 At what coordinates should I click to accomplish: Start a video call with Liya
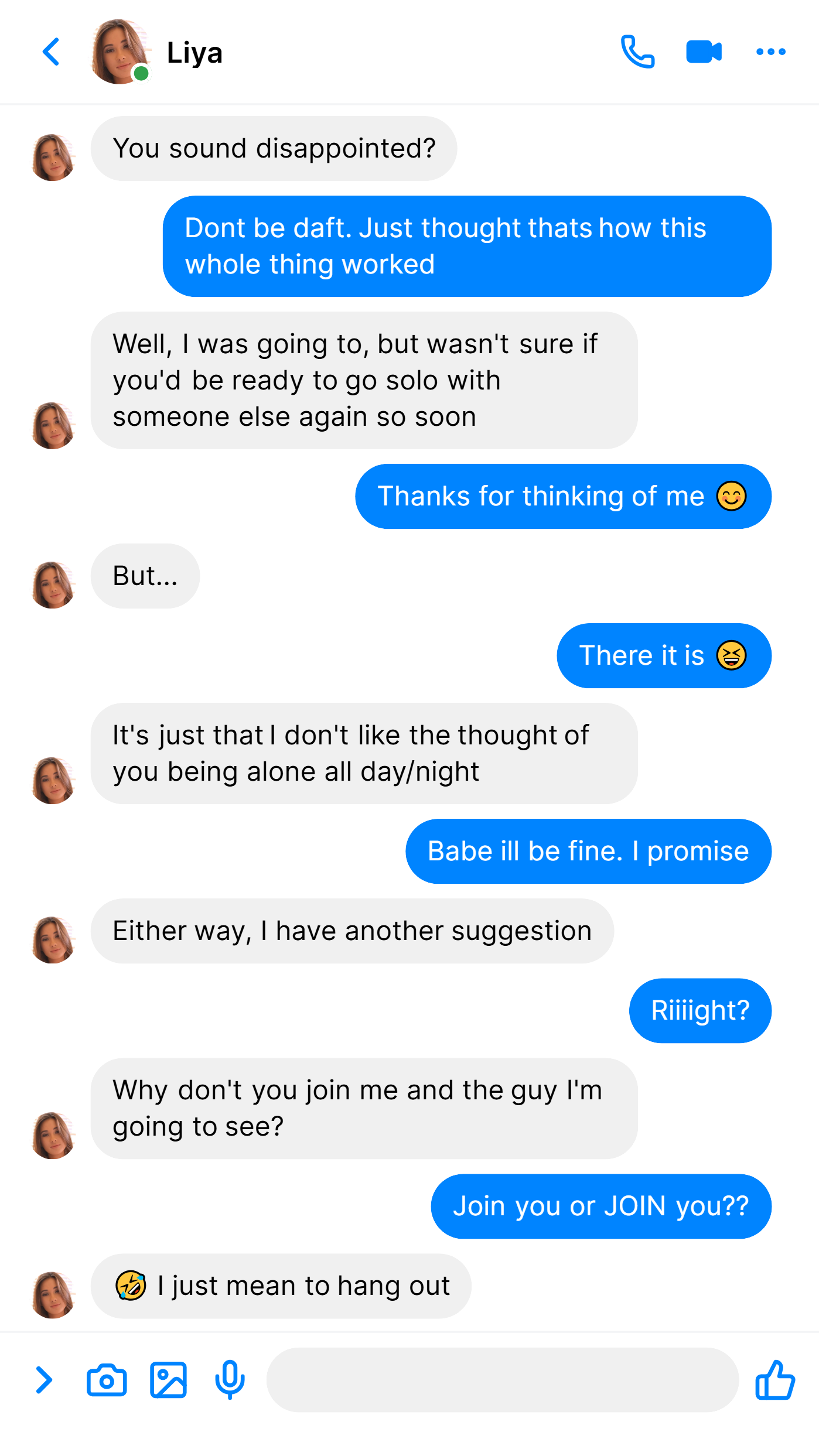point(704,52)
